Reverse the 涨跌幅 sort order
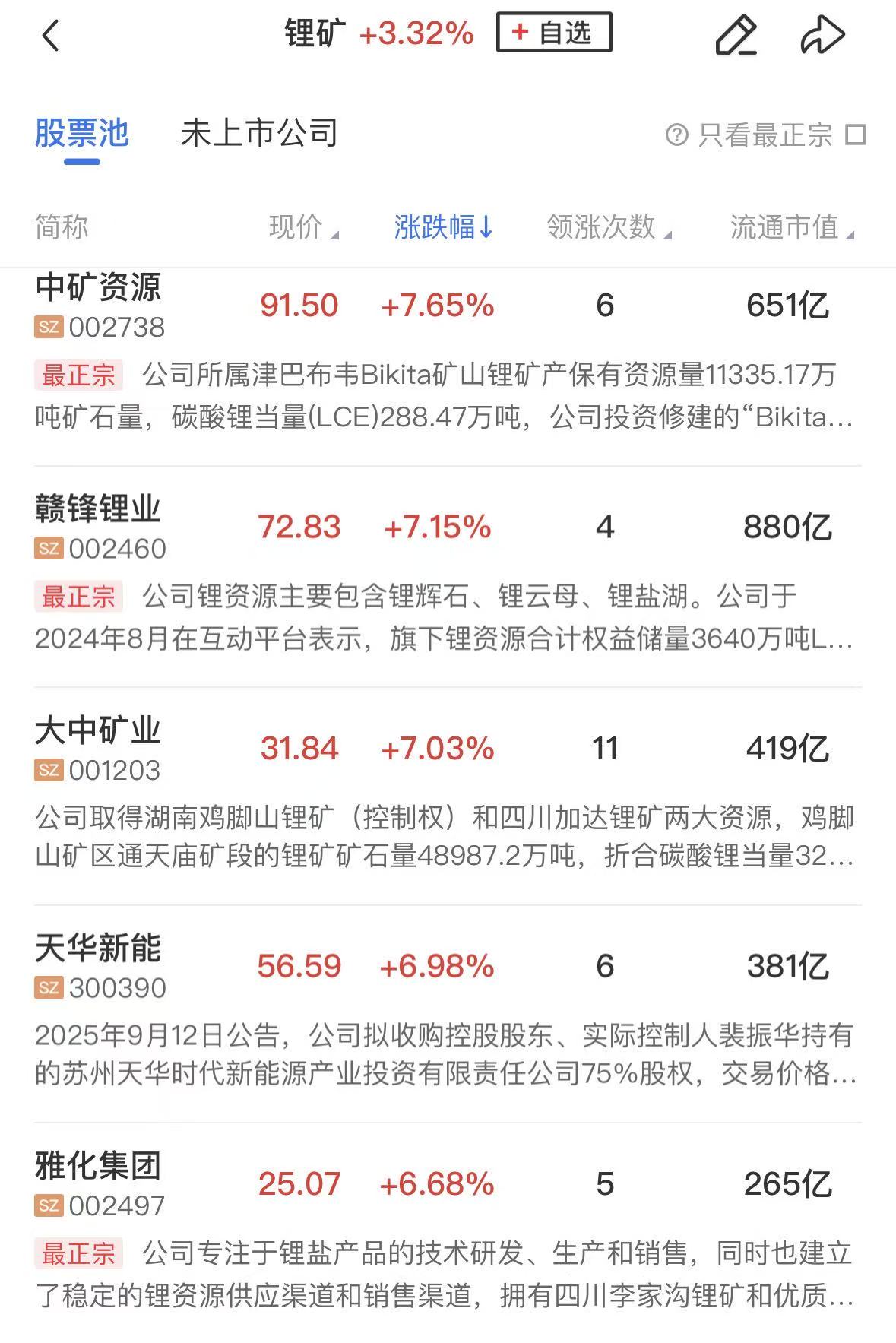Screen dimensions: 896x1343 coord(444,226)
